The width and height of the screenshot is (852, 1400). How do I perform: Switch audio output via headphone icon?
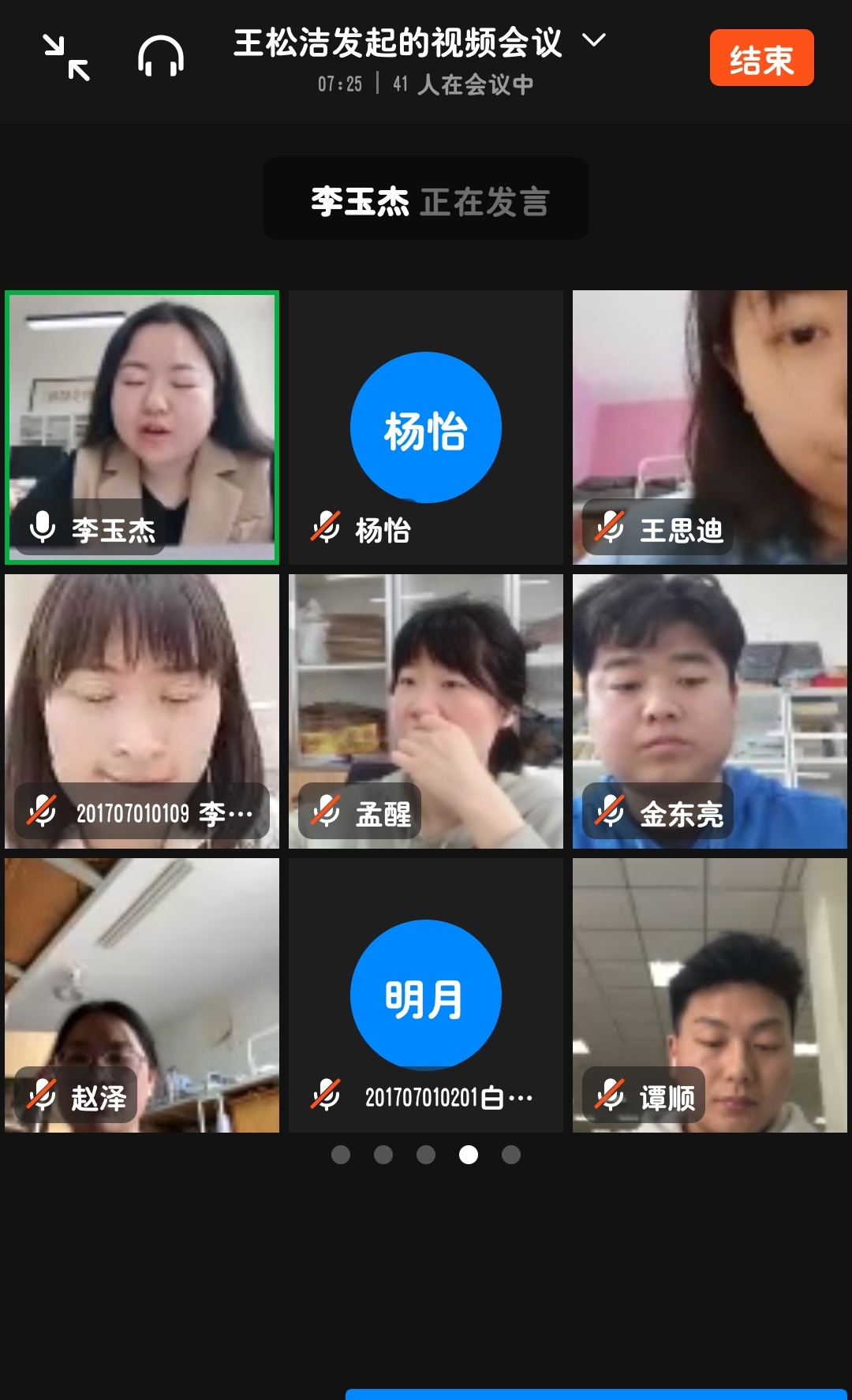click(161, 58)
